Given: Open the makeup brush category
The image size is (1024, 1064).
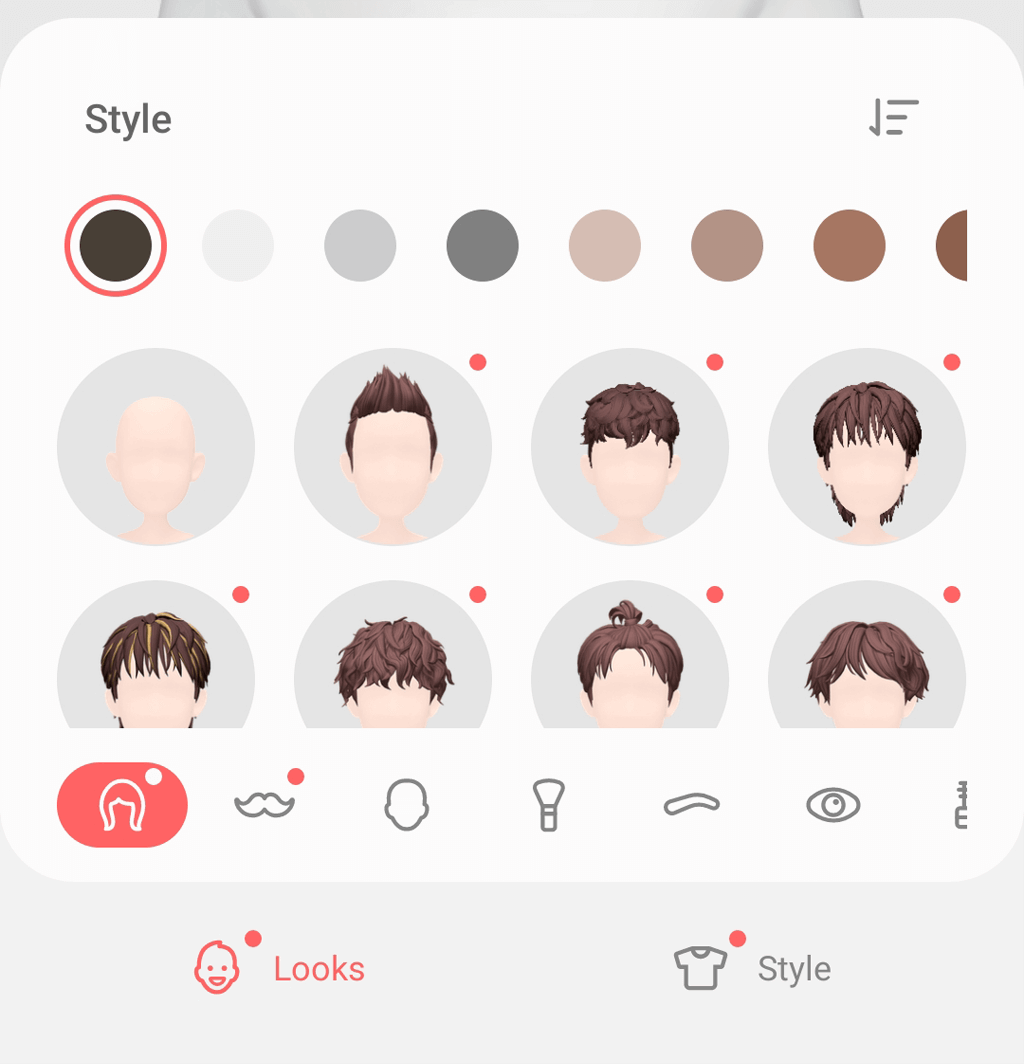Looking at the screenshot, I should click(547, 804).
